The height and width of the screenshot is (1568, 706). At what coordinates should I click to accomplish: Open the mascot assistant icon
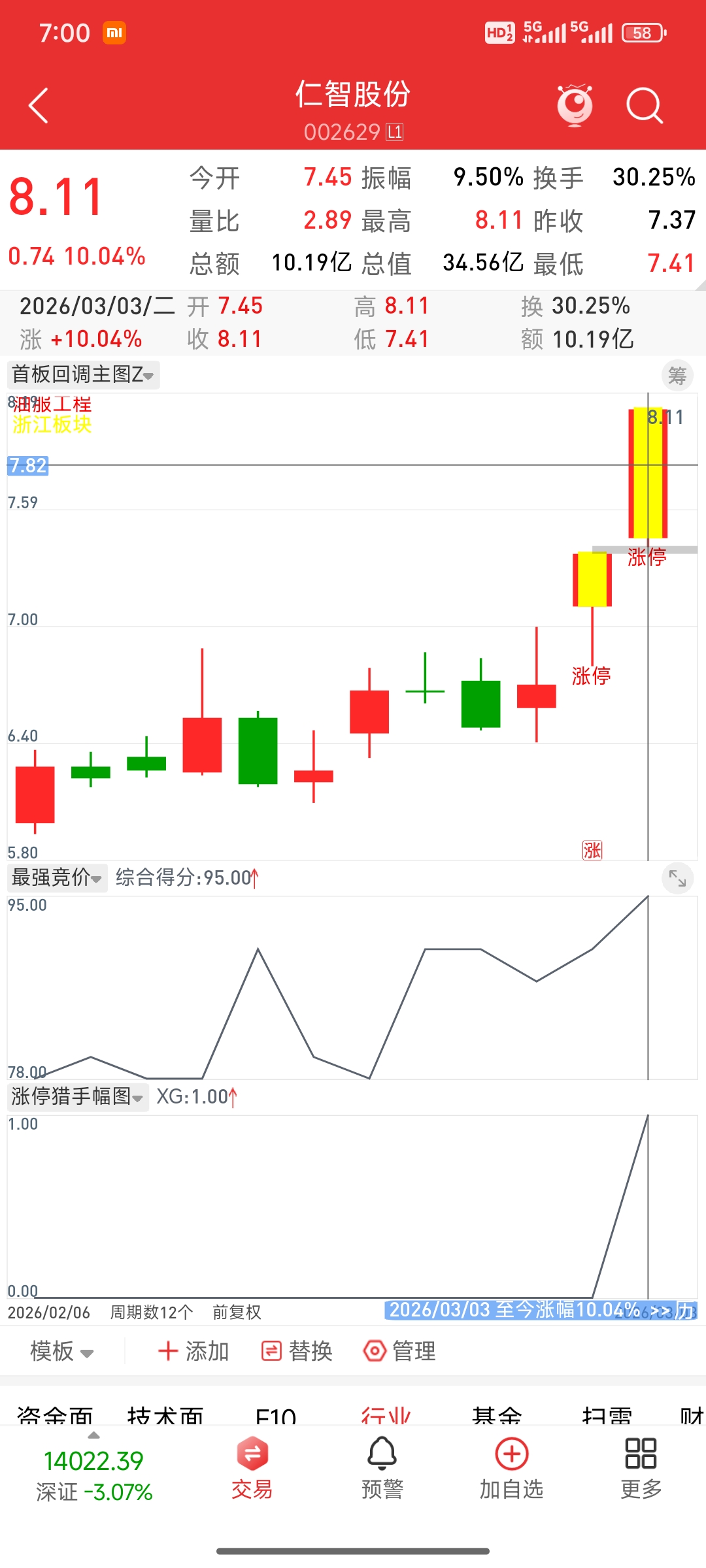point(575,105)
